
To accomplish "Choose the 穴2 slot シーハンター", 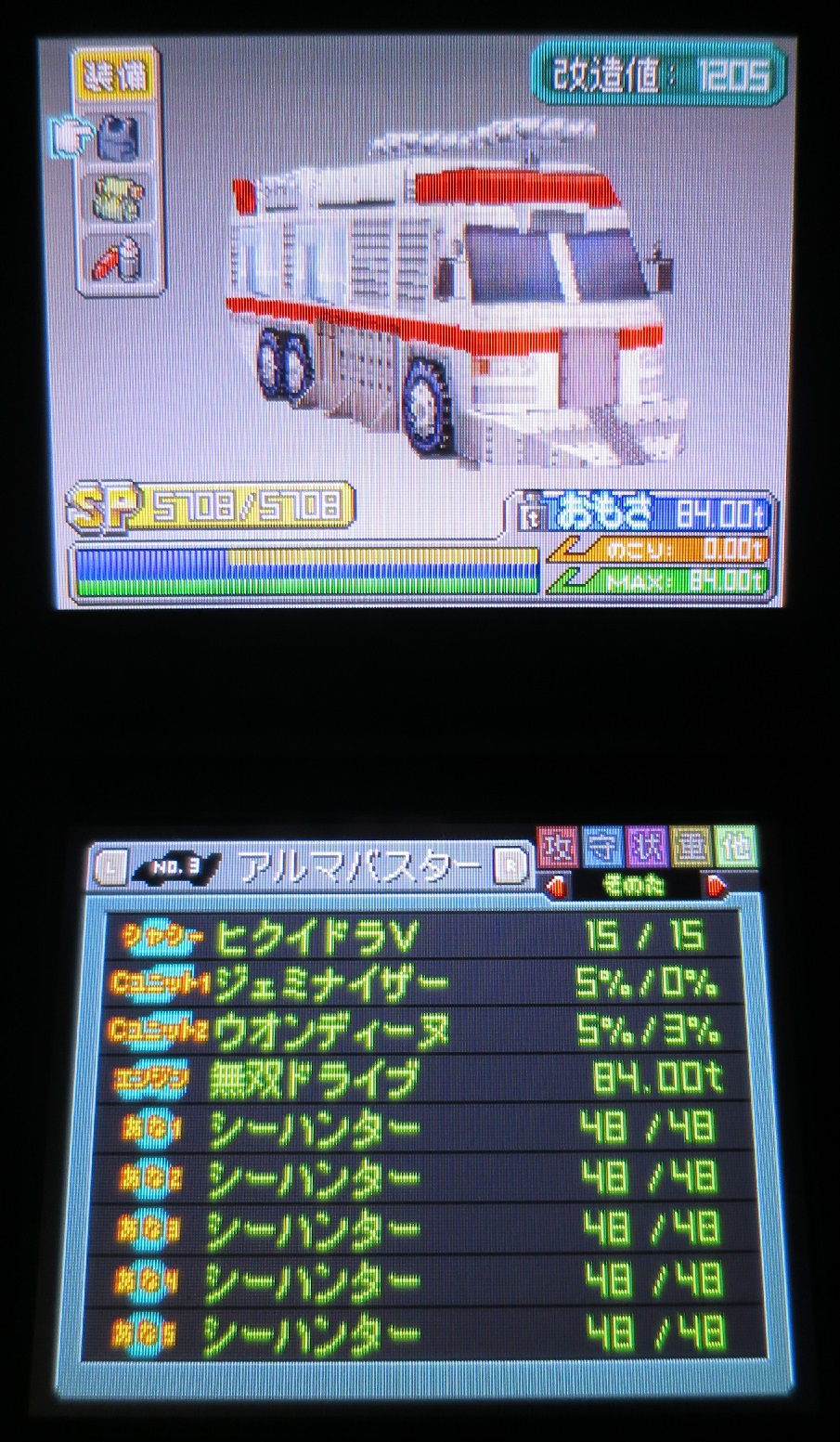I will (422, 1178).
